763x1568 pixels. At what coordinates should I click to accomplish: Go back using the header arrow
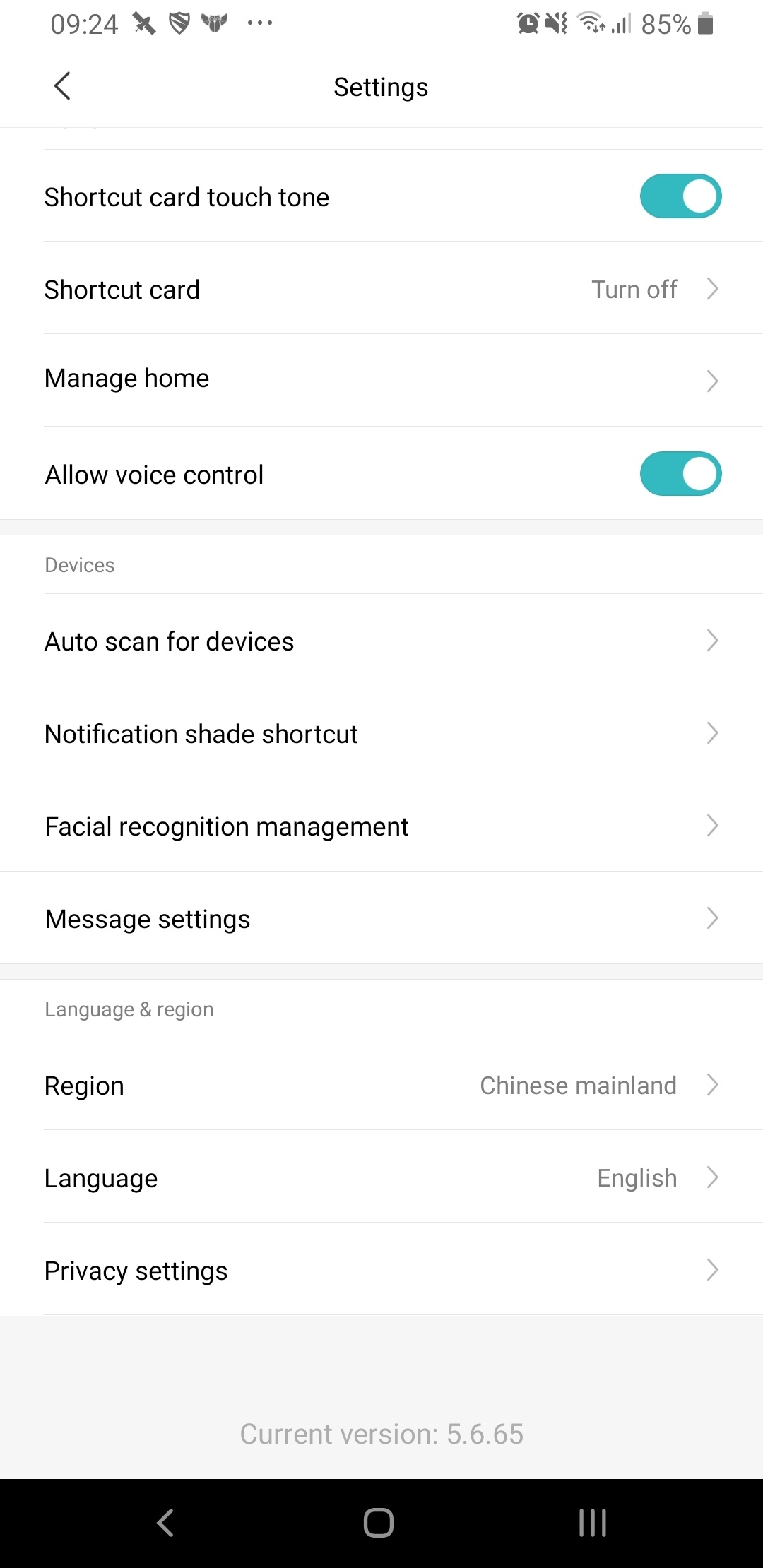pos(62,86)
